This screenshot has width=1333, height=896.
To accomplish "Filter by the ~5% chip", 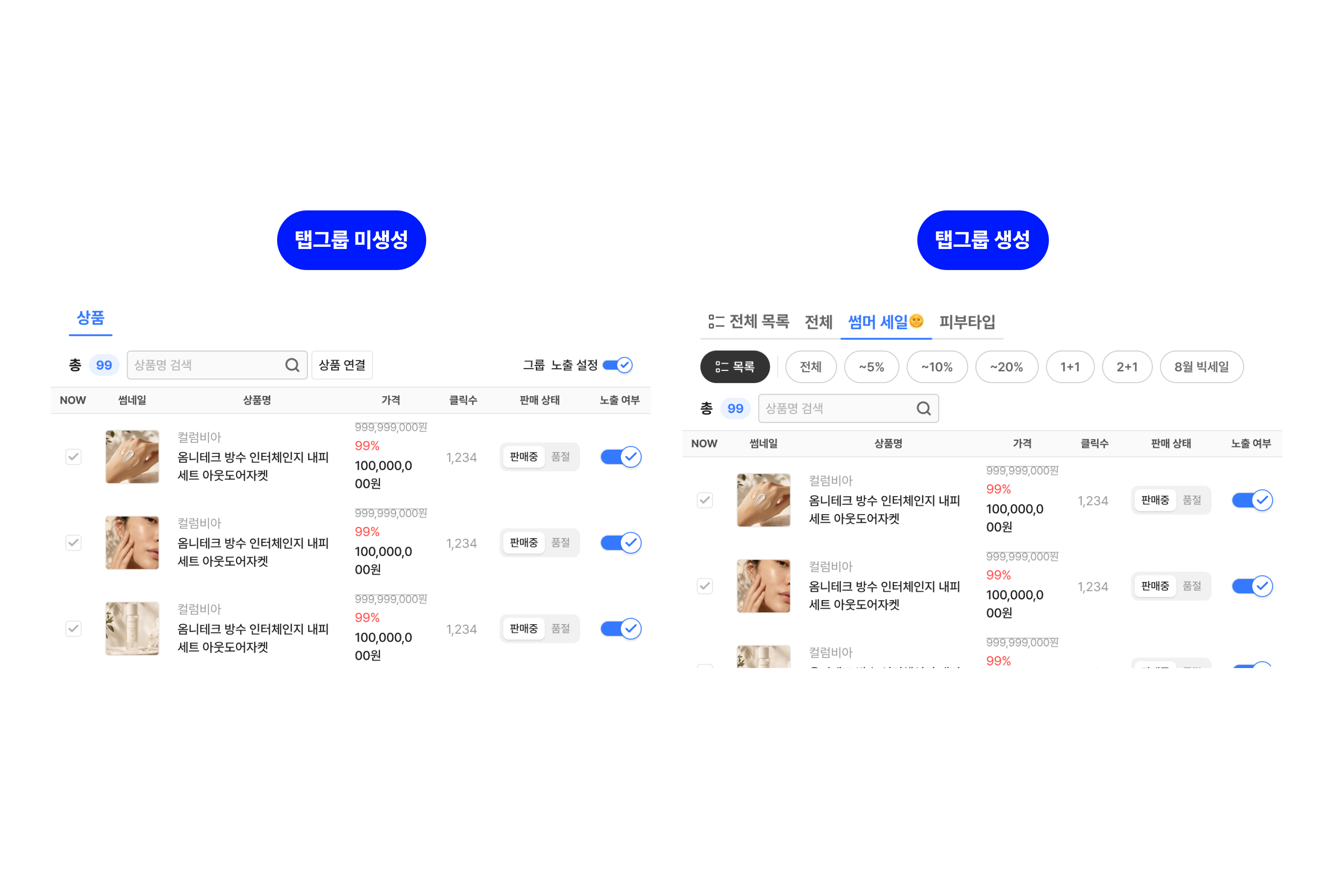I will point(872,367).
